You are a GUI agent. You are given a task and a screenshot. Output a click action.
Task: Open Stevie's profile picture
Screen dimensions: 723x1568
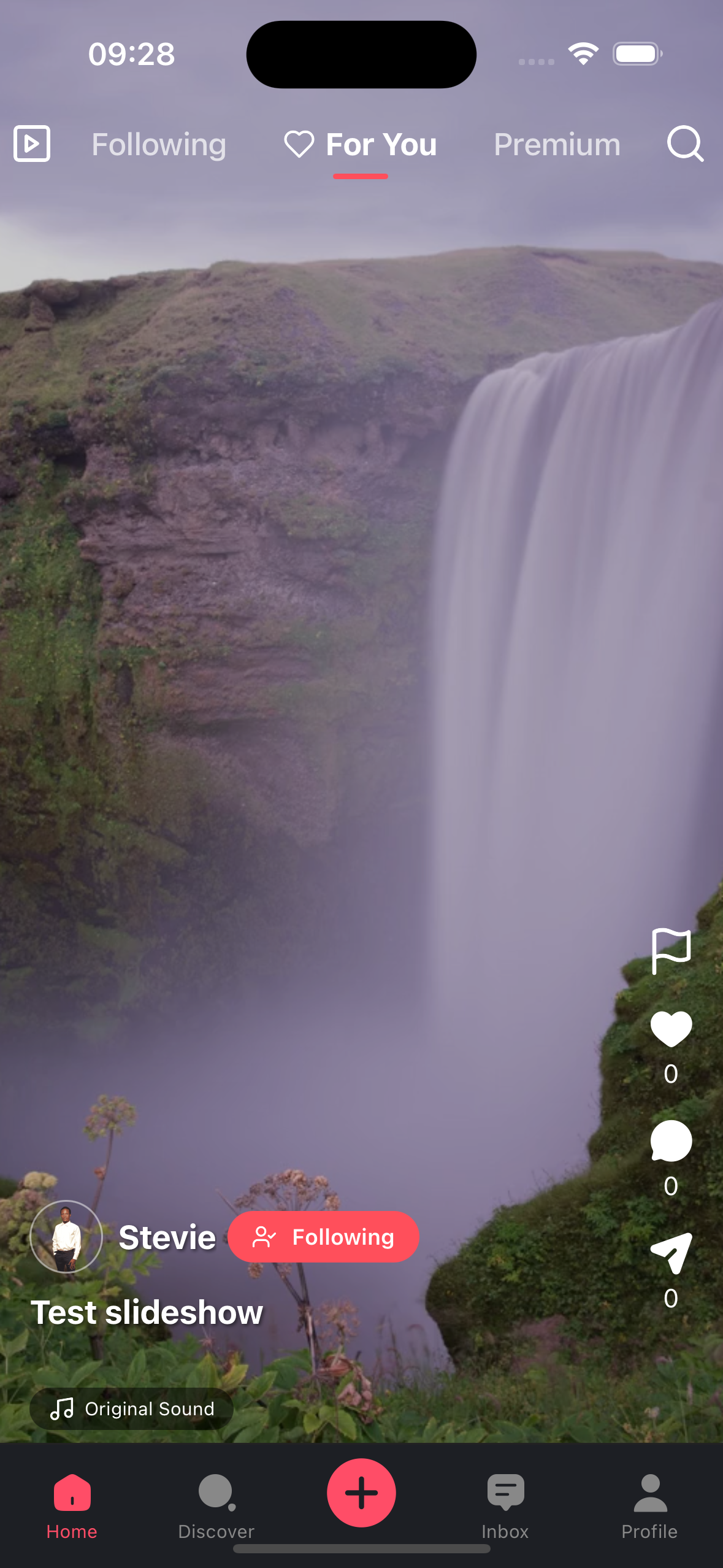click(66, 1237)
